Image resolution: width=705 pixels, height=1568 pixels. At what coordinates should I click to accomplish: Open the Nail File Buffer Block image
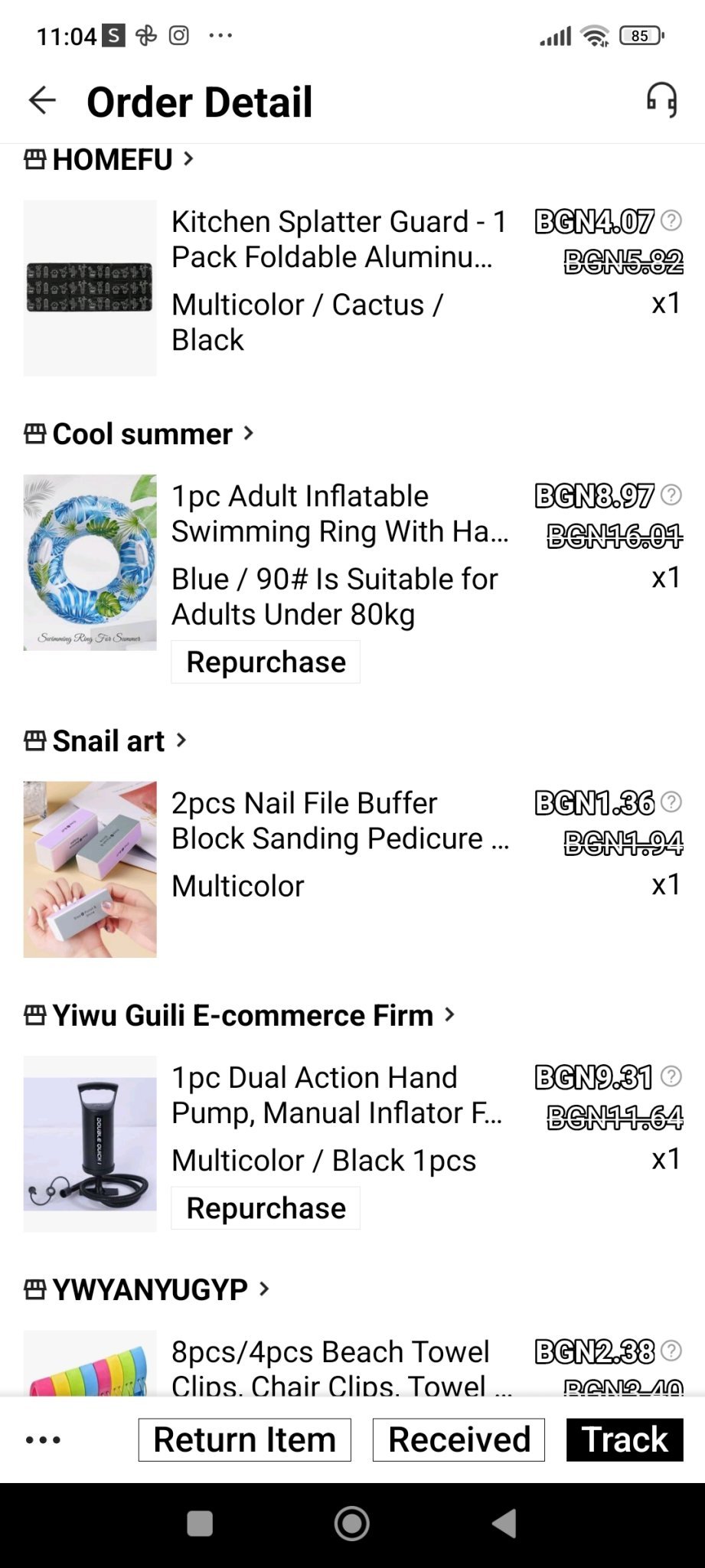click(x=90, y=869)
